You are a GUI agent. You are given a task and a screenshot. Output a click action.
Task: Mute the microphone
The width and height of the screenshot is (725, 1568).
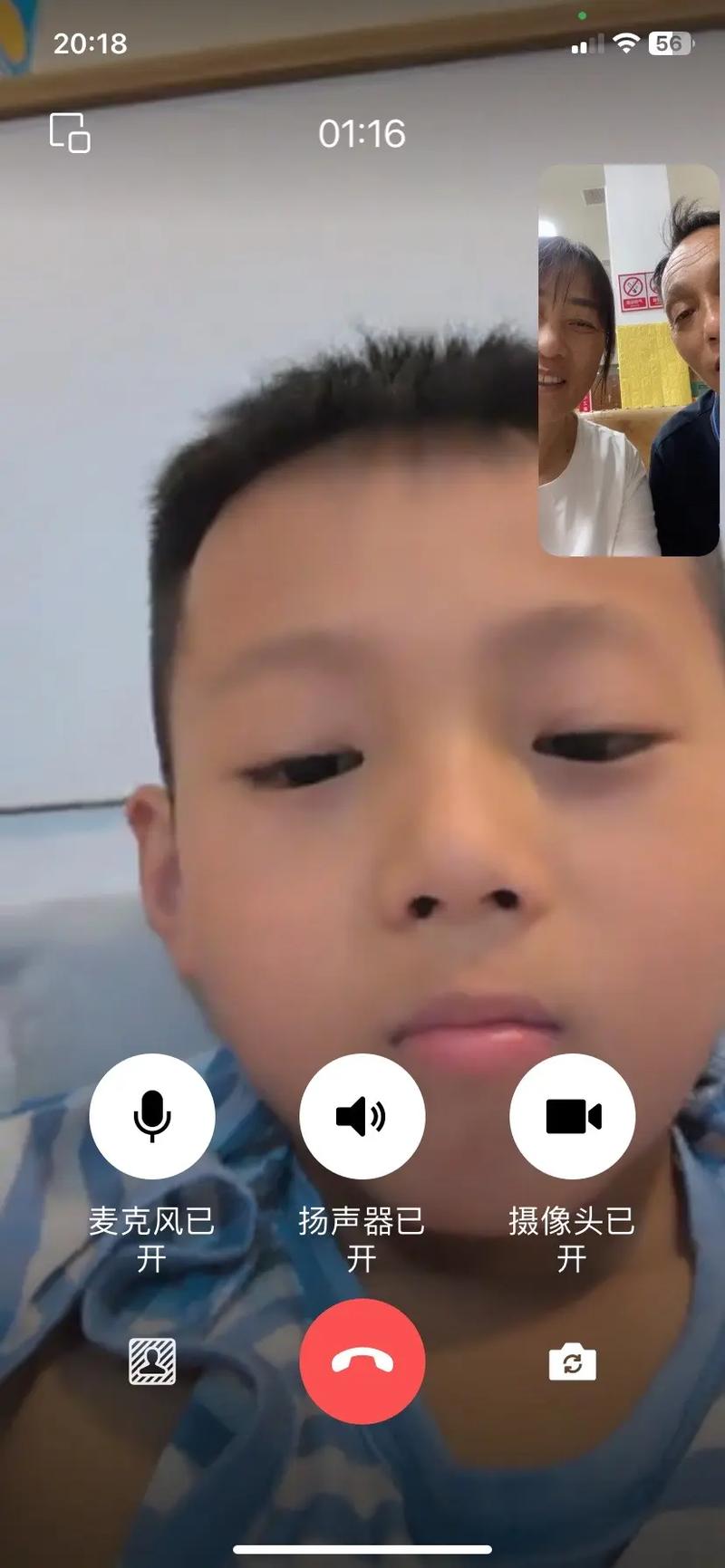pyautogui.click(x=152, y=1116)
